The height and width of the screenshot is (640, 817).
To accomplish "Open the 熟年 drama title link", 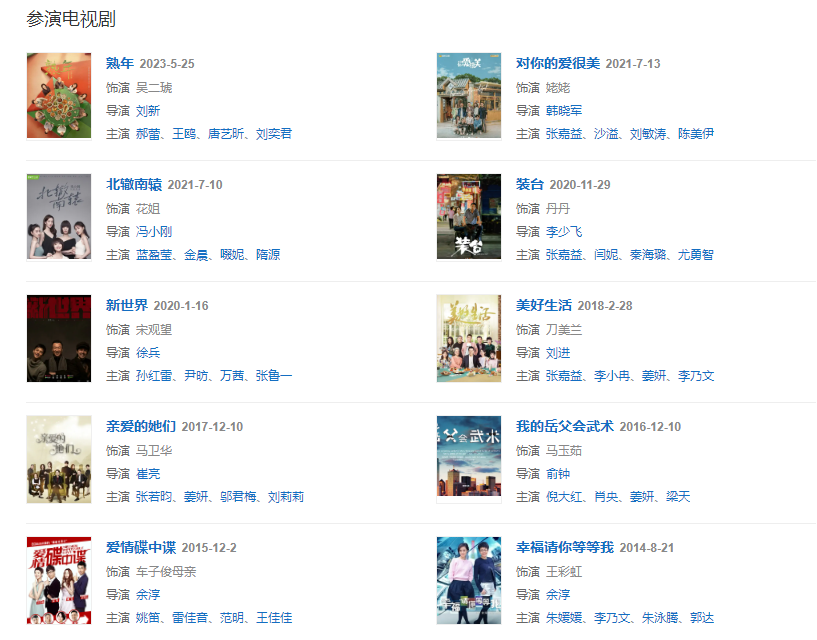I will (120, 64).
